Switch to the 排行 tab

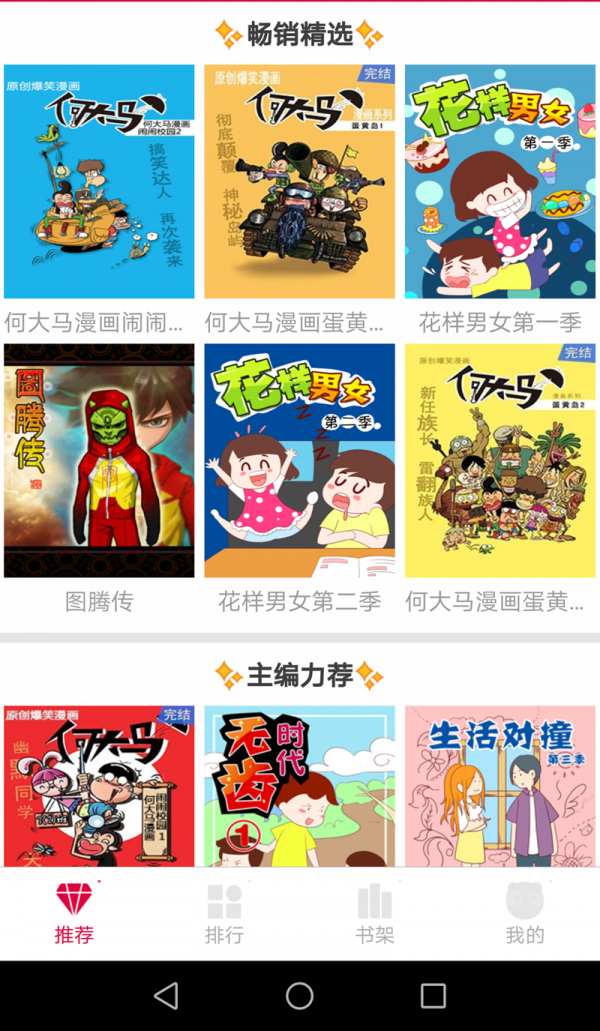[x=224, y=914]
